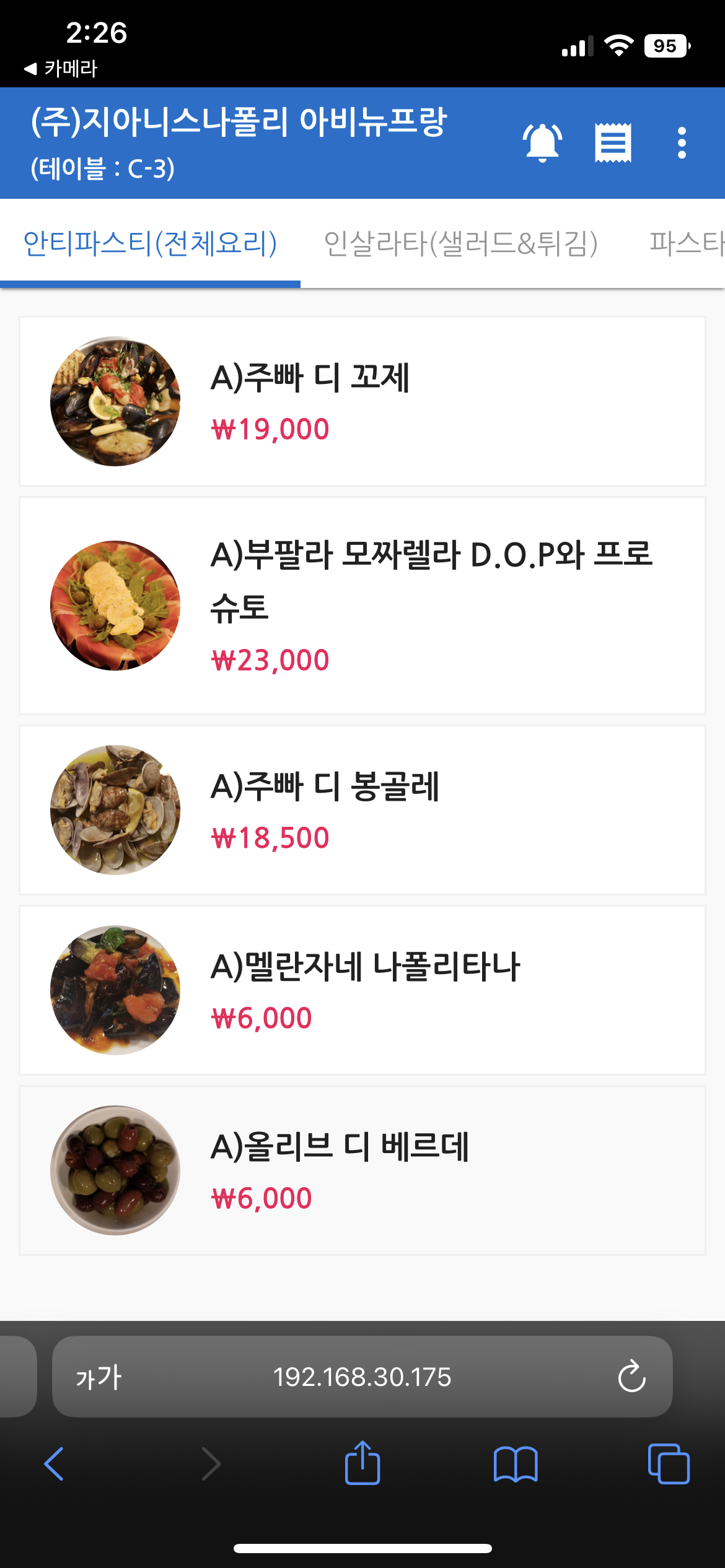
Task: Switch to the 인살라타(샐러드&튀김) tab
Action: pyautogui.click(x=460, y=243)
